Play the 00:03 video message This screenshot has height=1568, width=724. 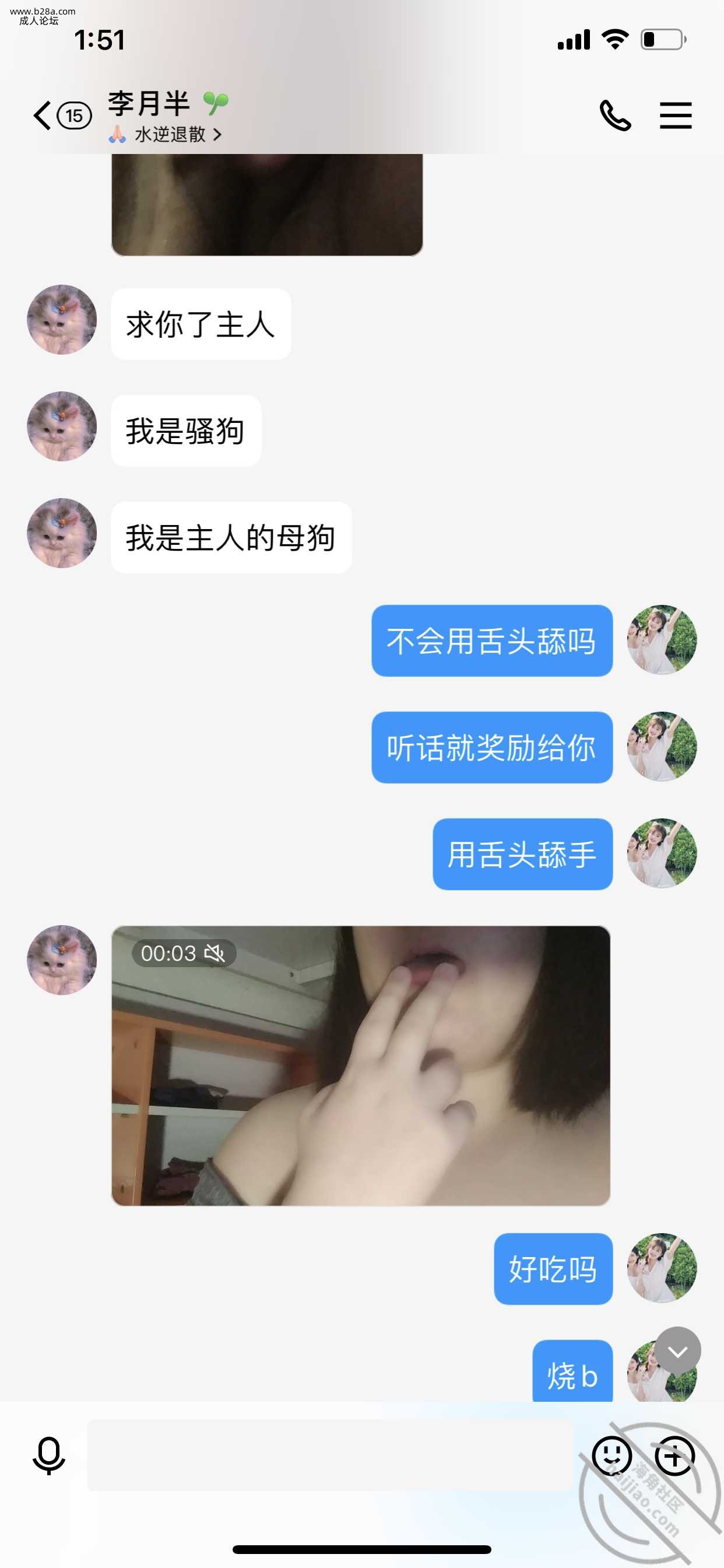pyautogui.click(x=360, y=1065)
